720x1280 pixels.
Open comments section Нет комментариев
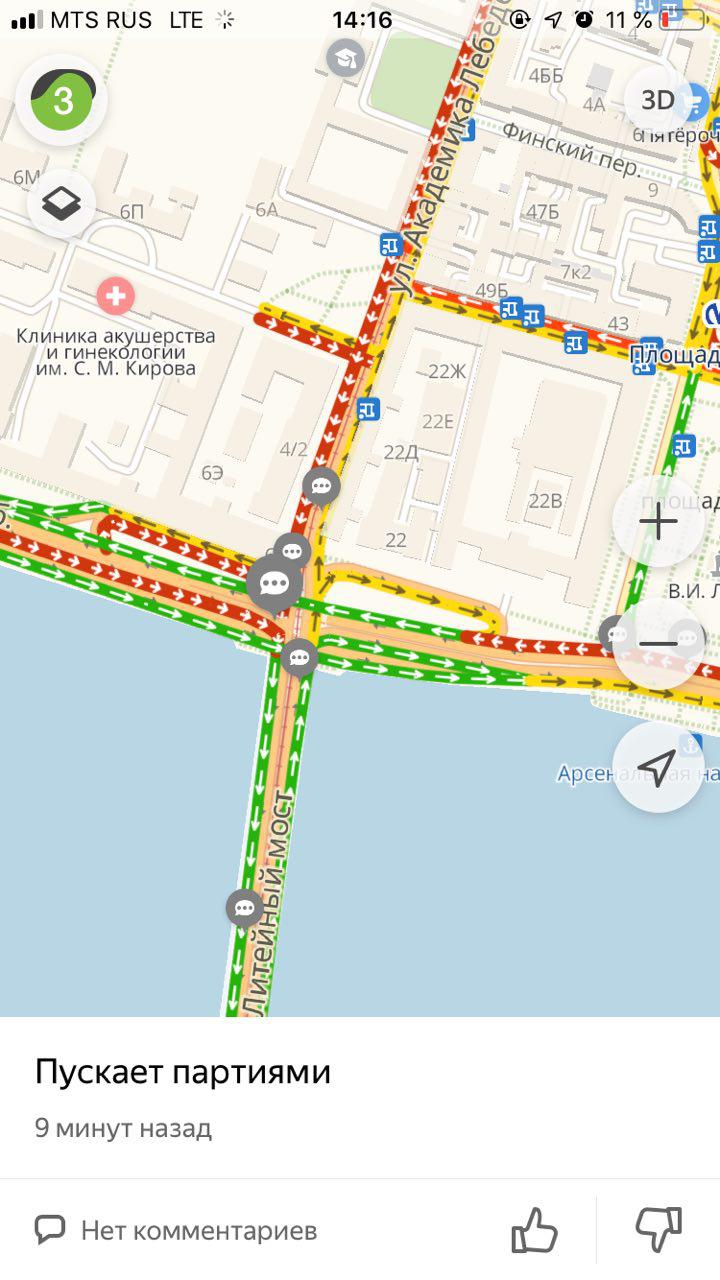176,1229
